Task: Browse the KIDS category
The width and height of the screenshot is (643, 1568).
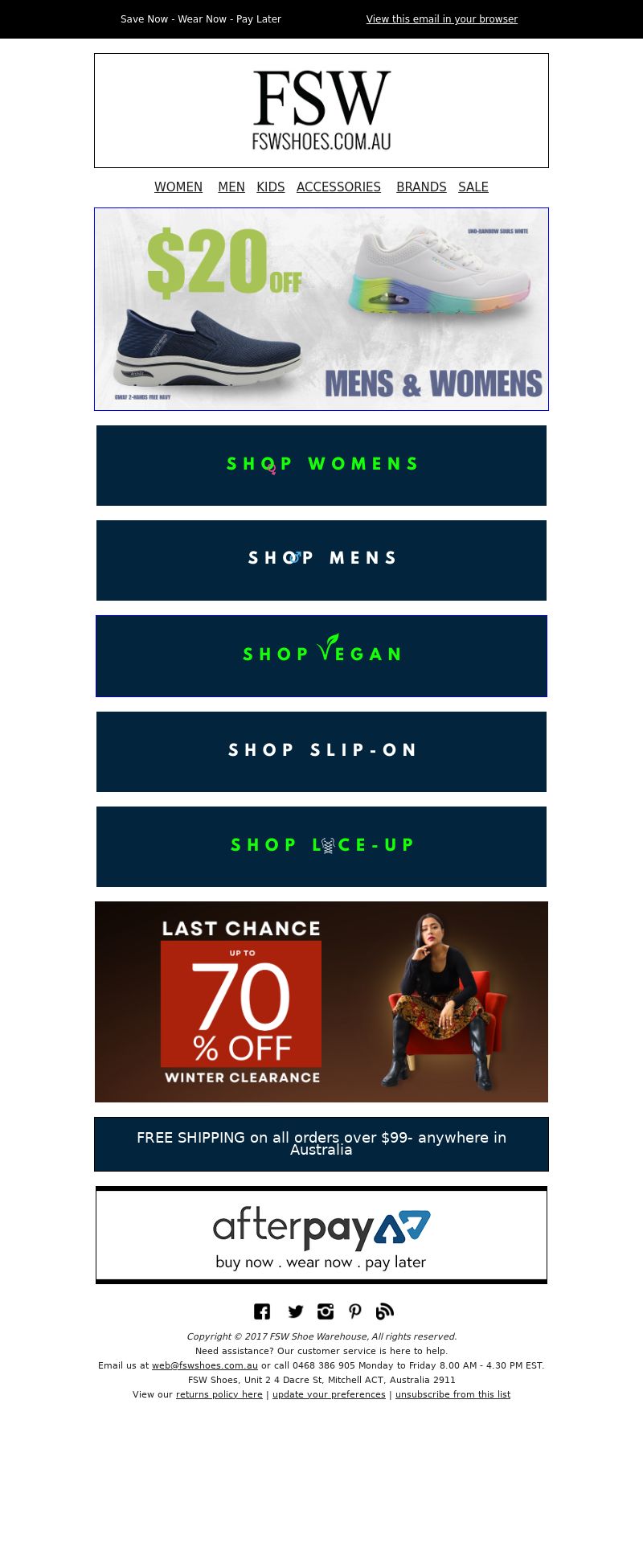Action: point(270,187)
